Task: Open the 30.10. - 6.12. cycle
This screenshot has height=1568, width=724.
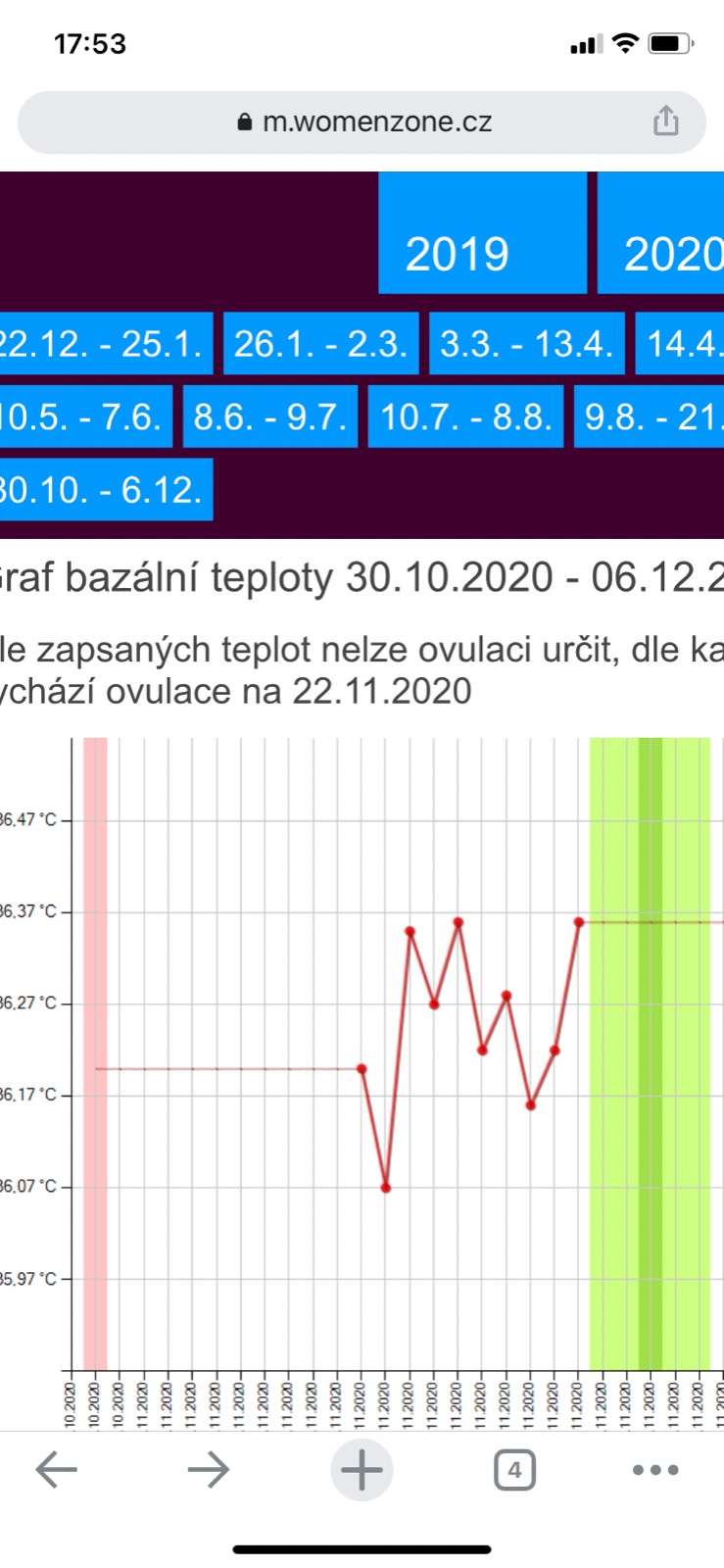Action: point(105,489)
